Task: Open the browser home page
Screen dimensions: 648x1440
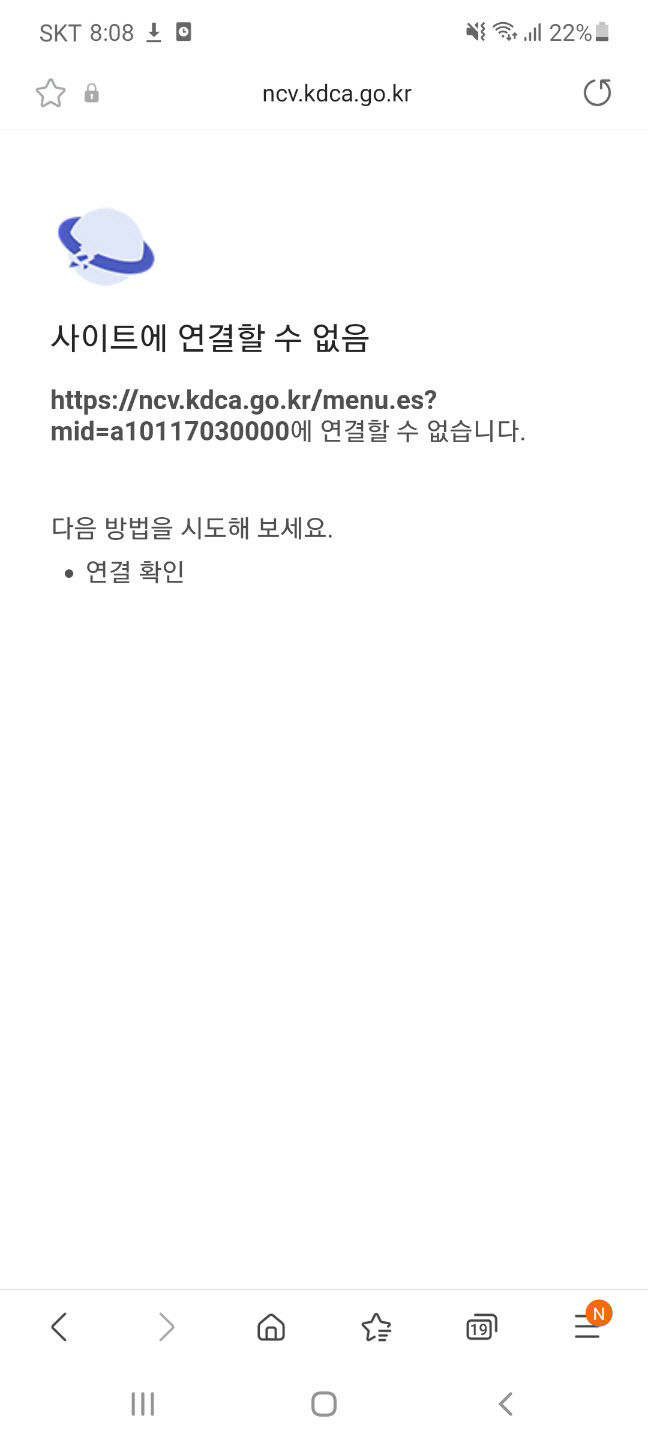Action: (x=271, y=1327)
